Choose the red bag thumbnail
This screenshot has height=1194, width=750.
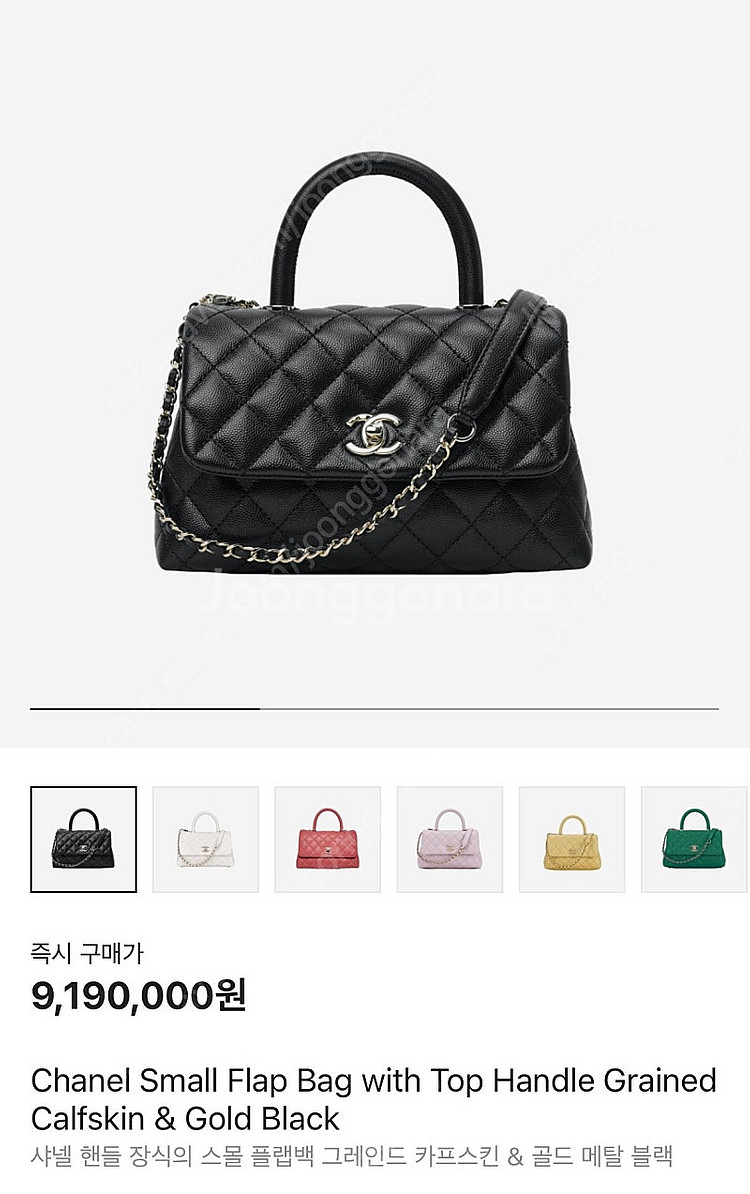pos(328,839)
